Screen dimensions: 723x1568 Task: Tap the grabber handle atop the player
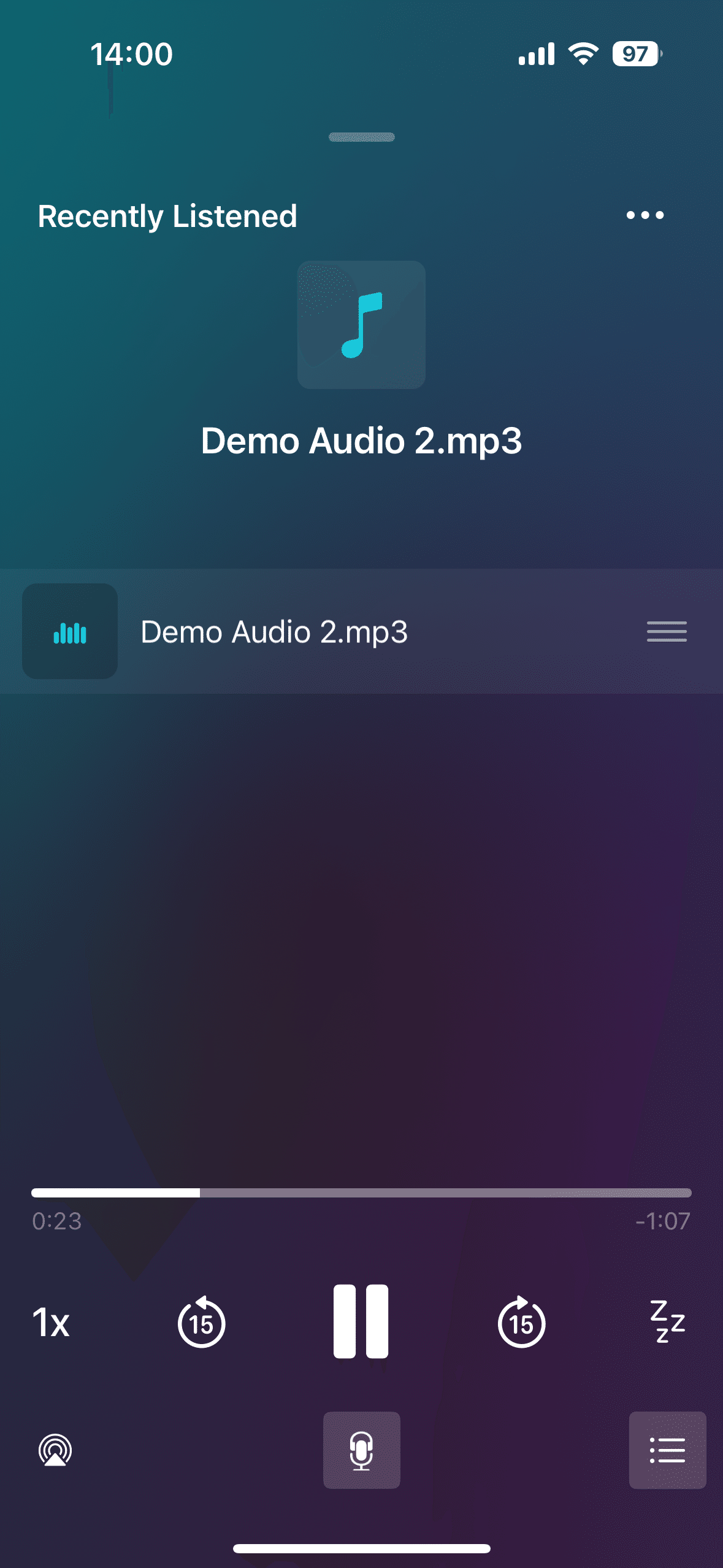361,137
